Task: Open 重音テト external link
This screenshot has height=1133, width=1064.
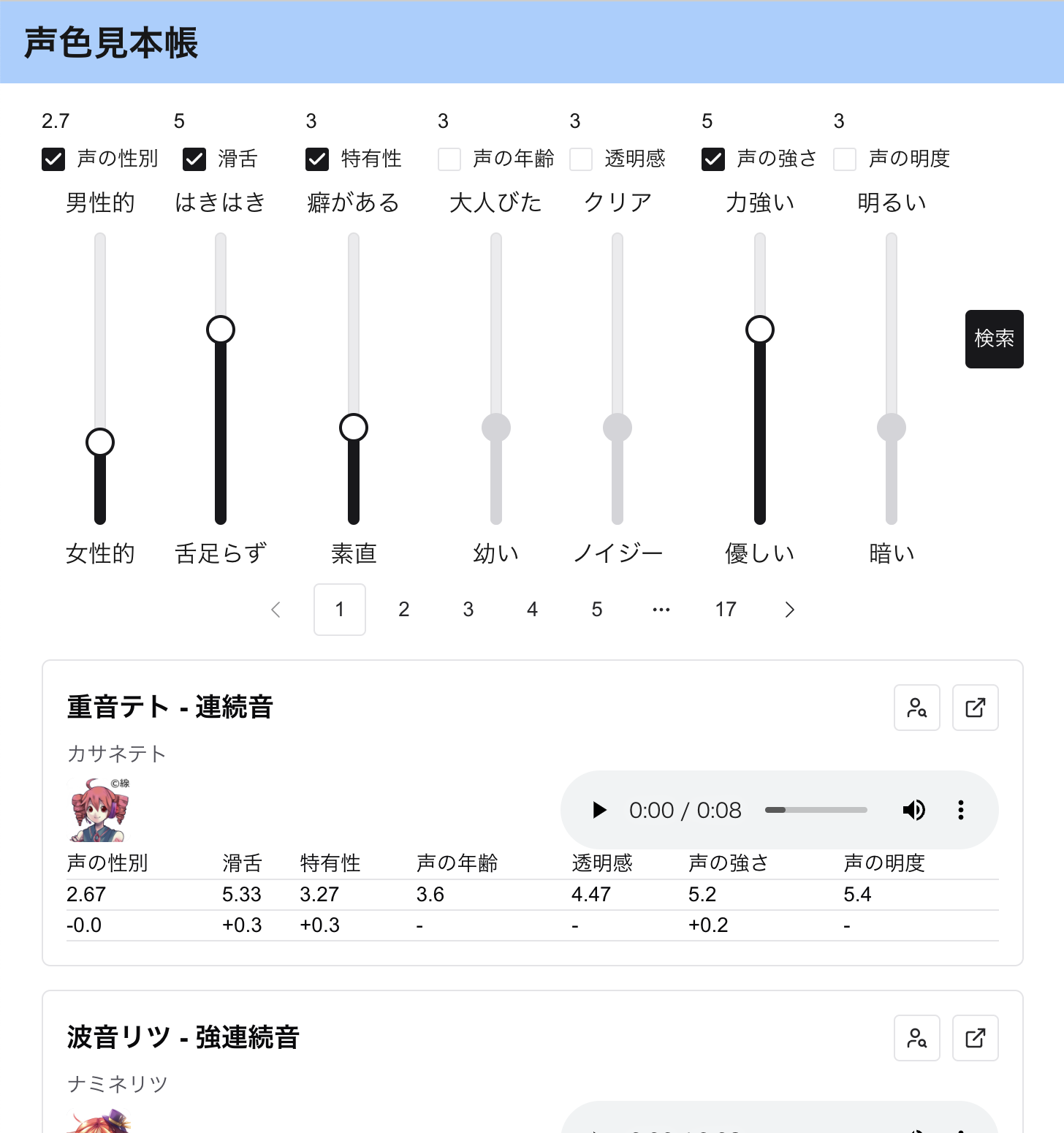Action: tap(976, 708)
